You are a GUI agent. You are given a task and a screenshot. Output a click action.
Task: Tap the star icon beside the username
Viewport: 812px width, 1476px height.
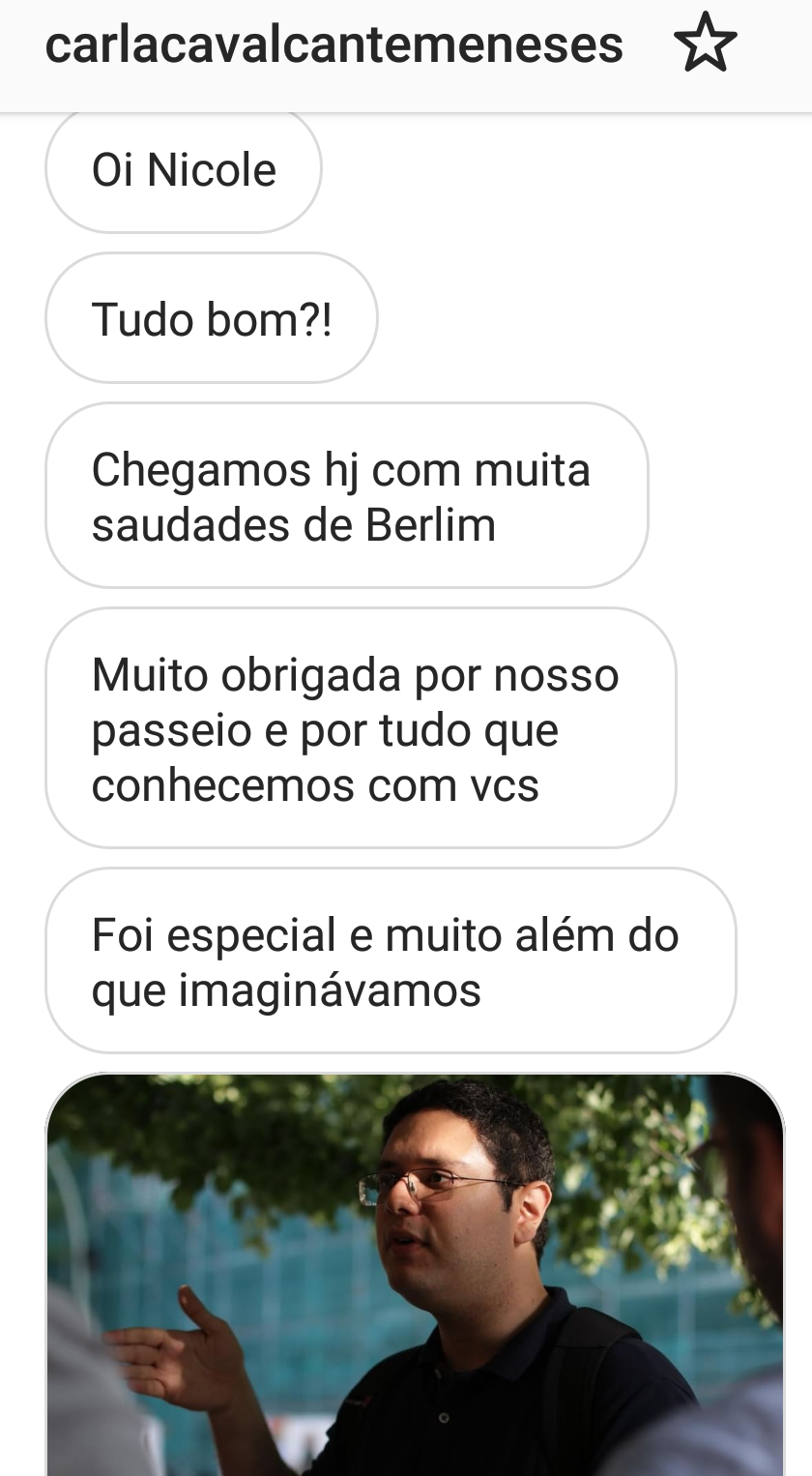[706, 44]
